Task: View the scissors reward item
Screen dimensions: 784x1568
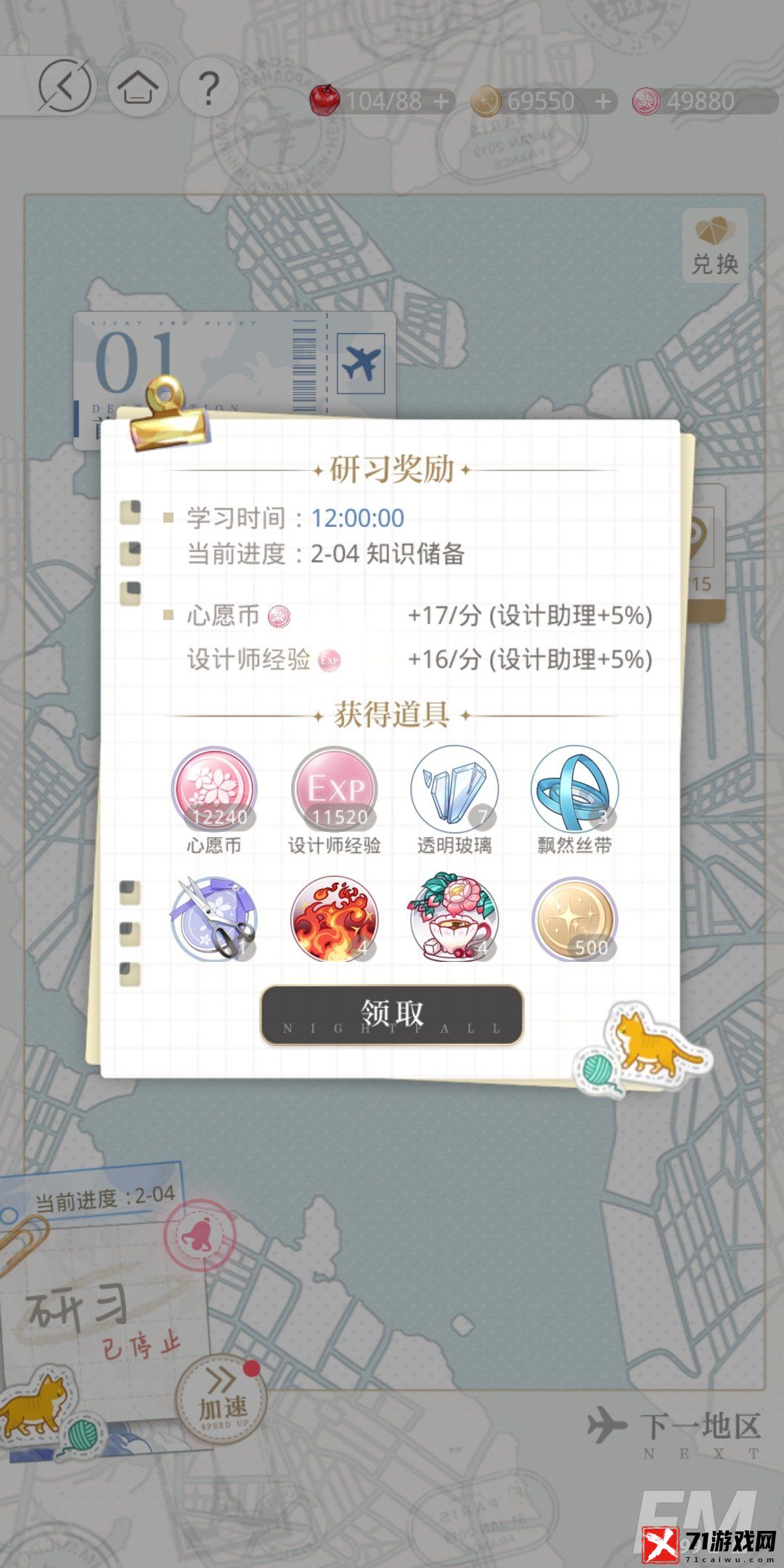Action: coord(214,918)
